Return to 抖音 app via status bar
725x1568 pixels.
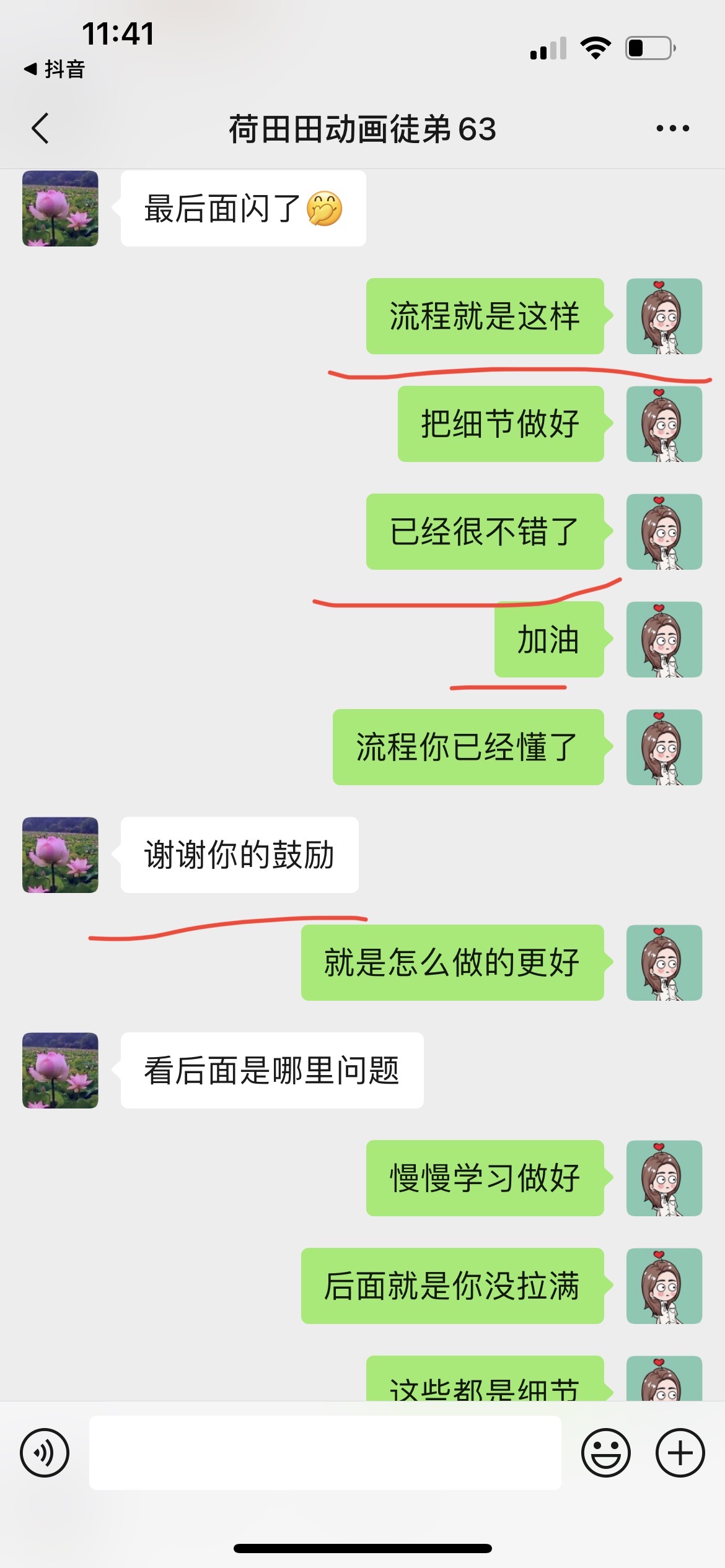coord(55,69)
